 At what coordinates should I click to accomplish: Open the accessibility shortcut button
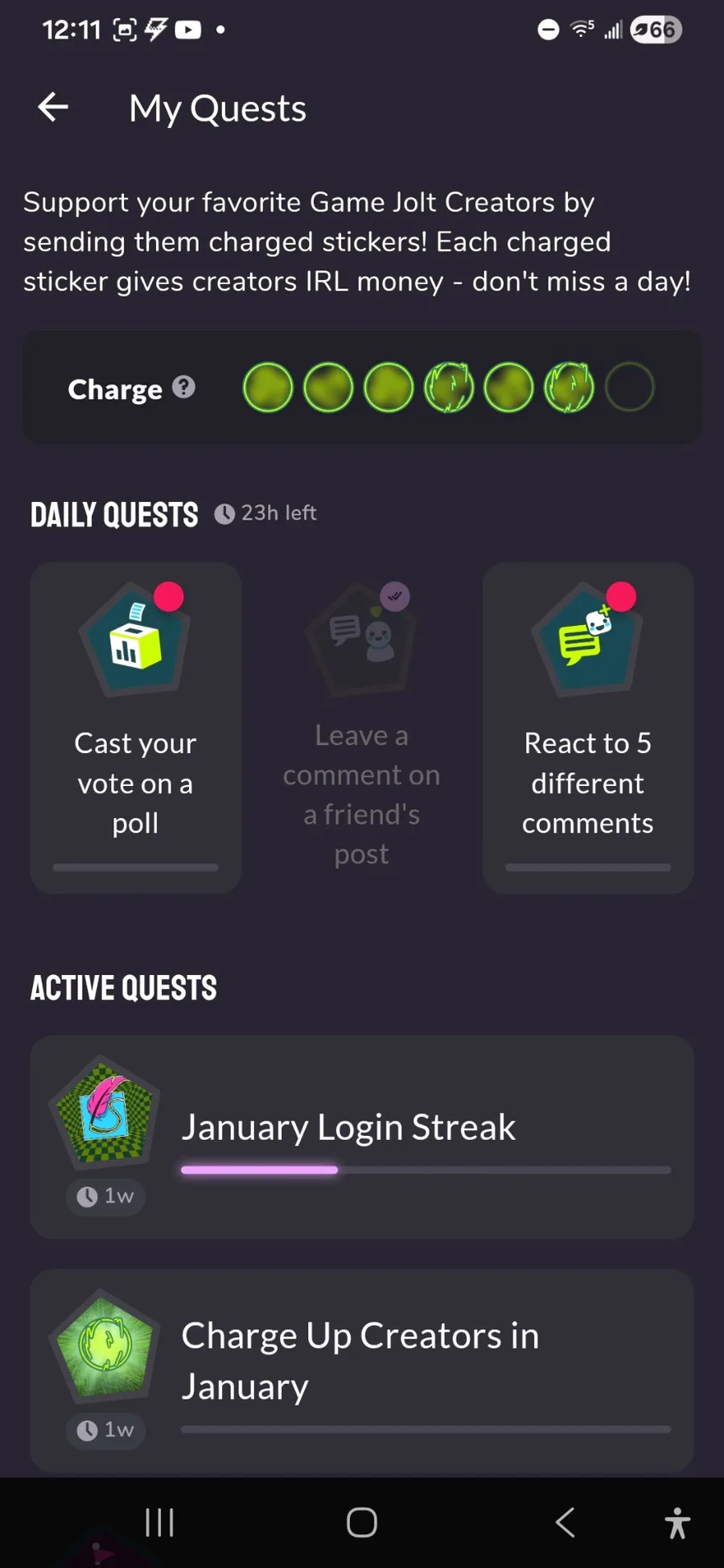tap(677, 1522)
